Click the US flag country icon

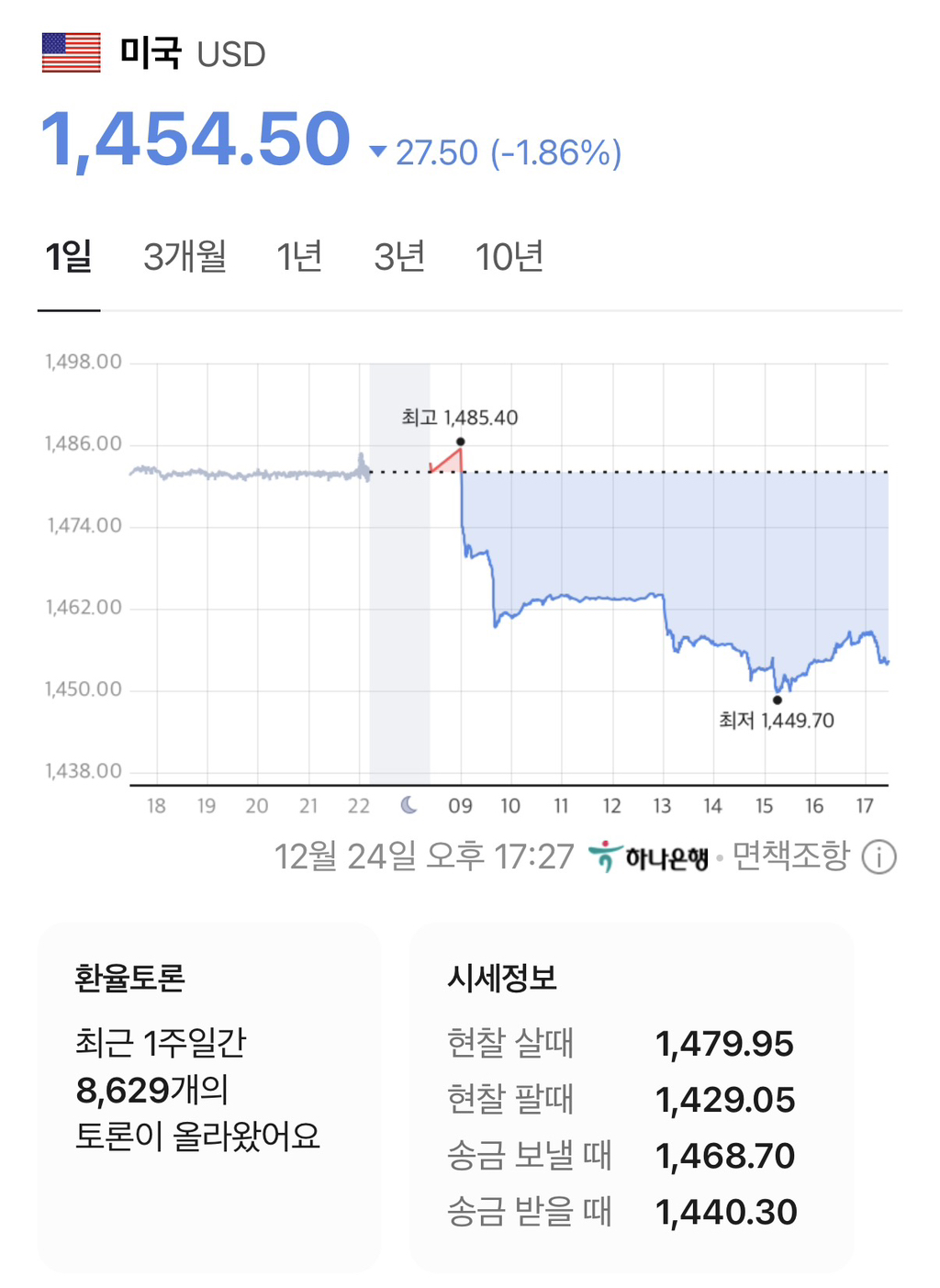70,53
